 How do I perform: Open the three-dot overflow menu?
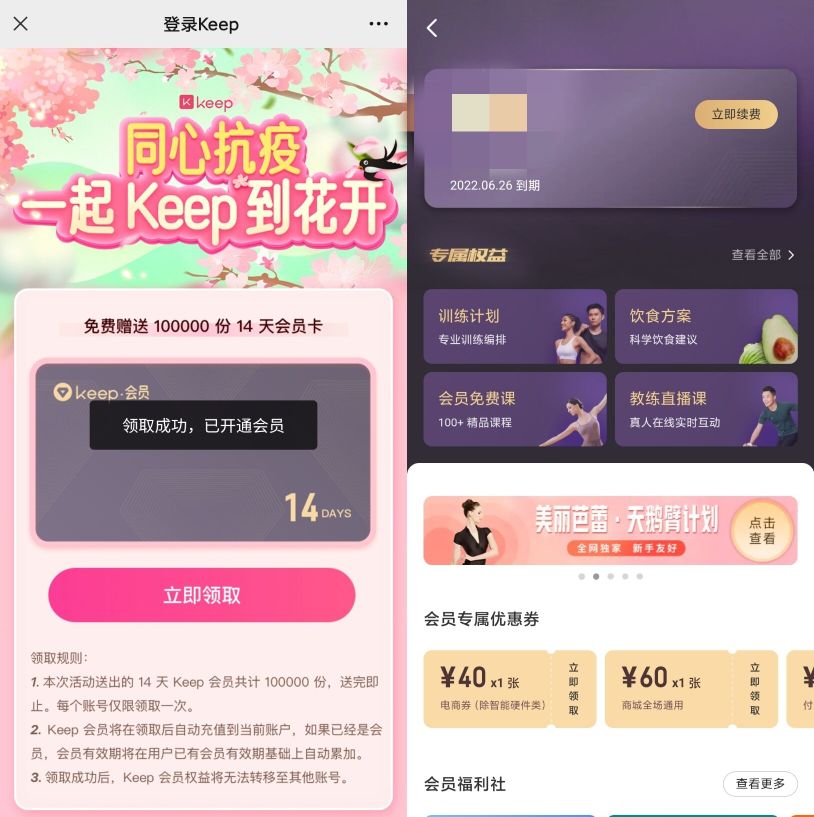point(378,23)
